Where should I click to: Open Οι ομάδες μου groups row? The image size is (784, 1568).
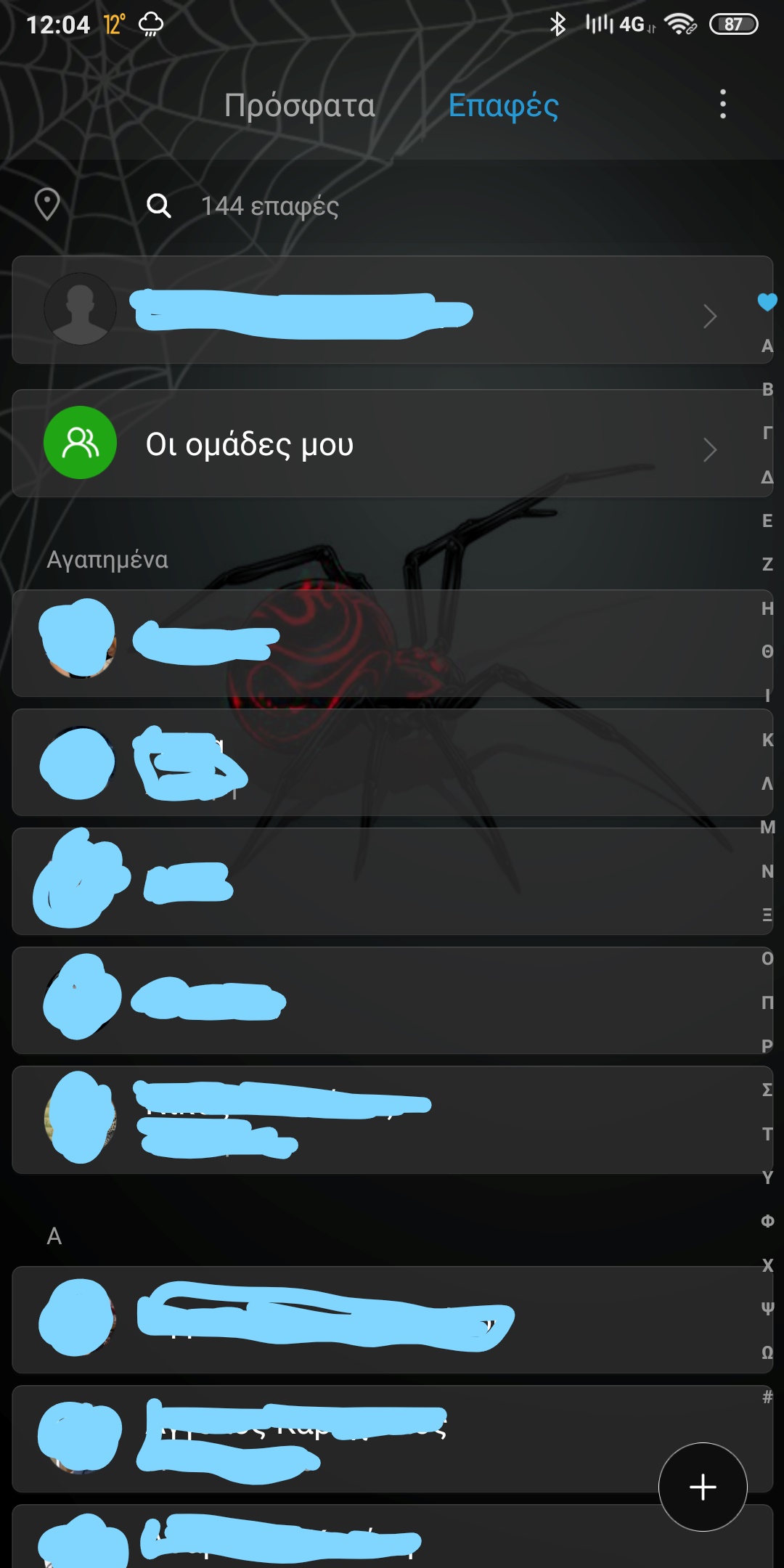click(x=392, y=444)
